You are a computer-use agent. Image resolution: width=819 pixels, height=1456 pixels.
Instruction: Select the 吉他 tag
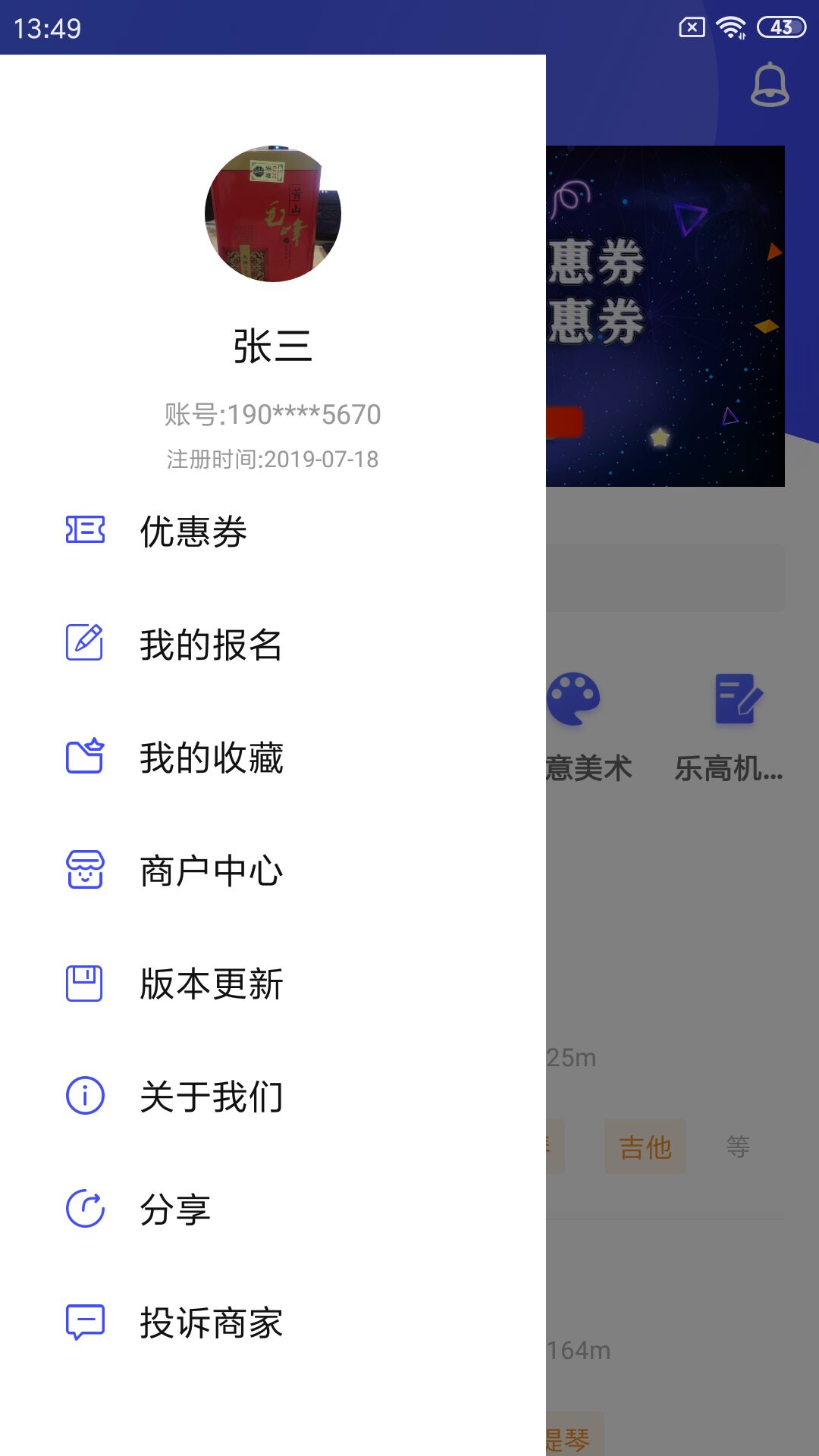click(645, 1147)
